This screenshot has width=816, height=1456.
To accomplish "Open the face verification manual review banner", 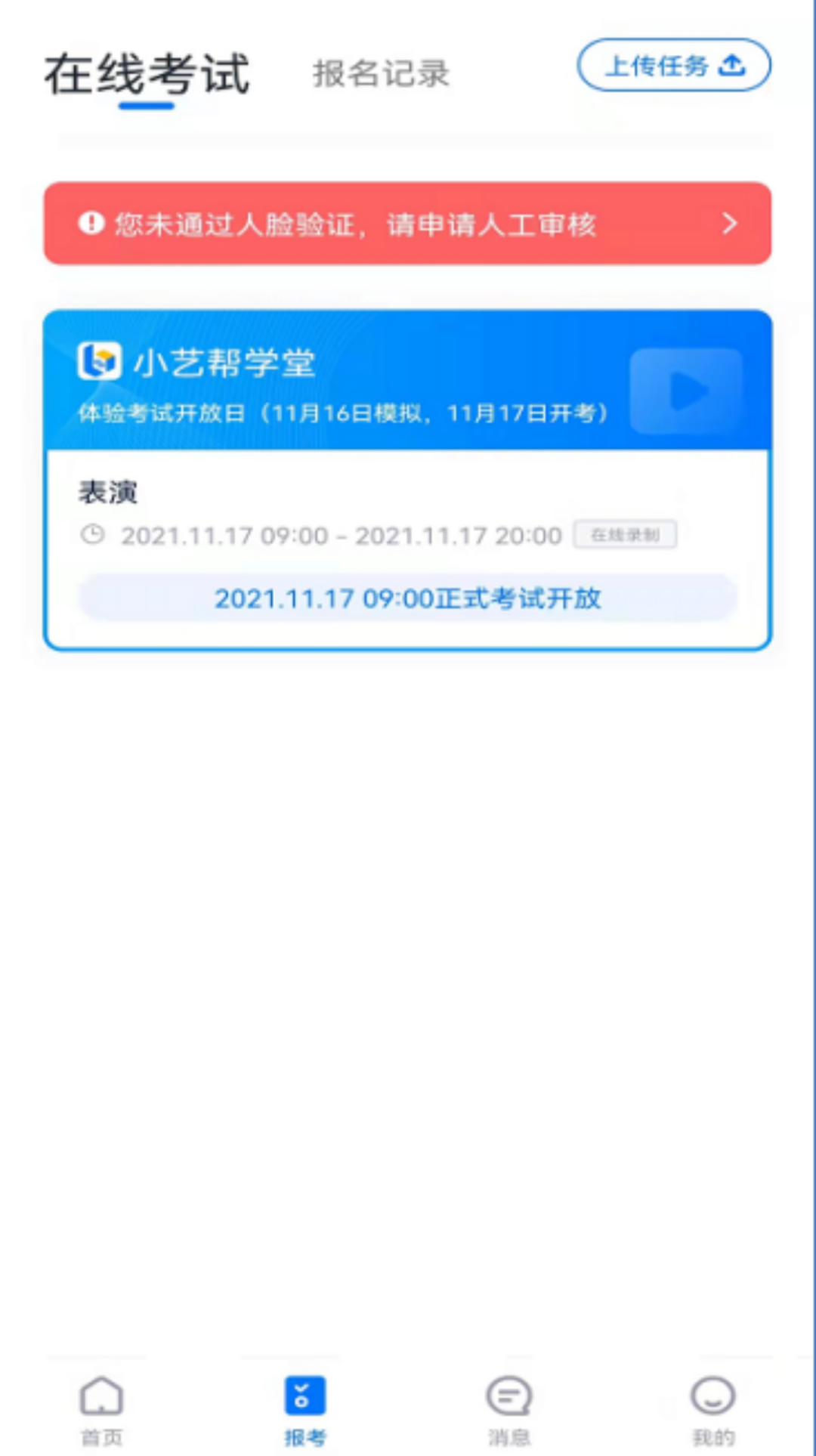I will click(x=407, y=224).
